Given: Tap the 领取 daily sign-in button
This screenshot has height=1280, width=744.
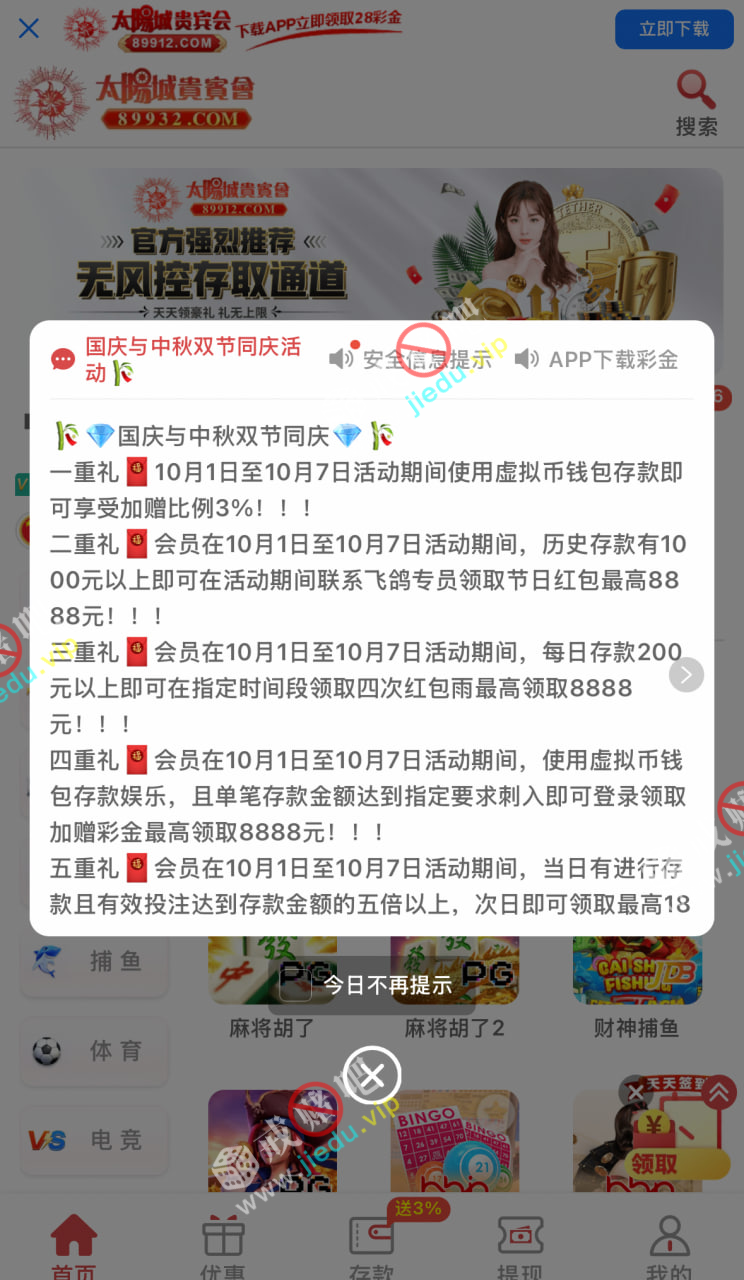Looking at the screenshot, I should (x=654, y=1163).
